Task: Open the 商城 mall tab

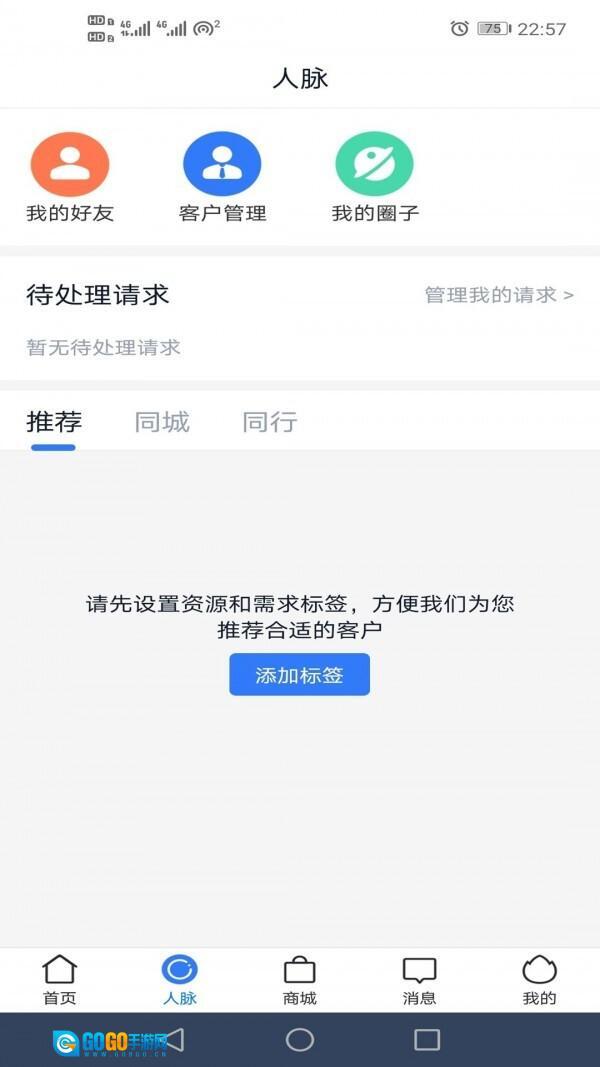Action: click(x=300, y=980)
